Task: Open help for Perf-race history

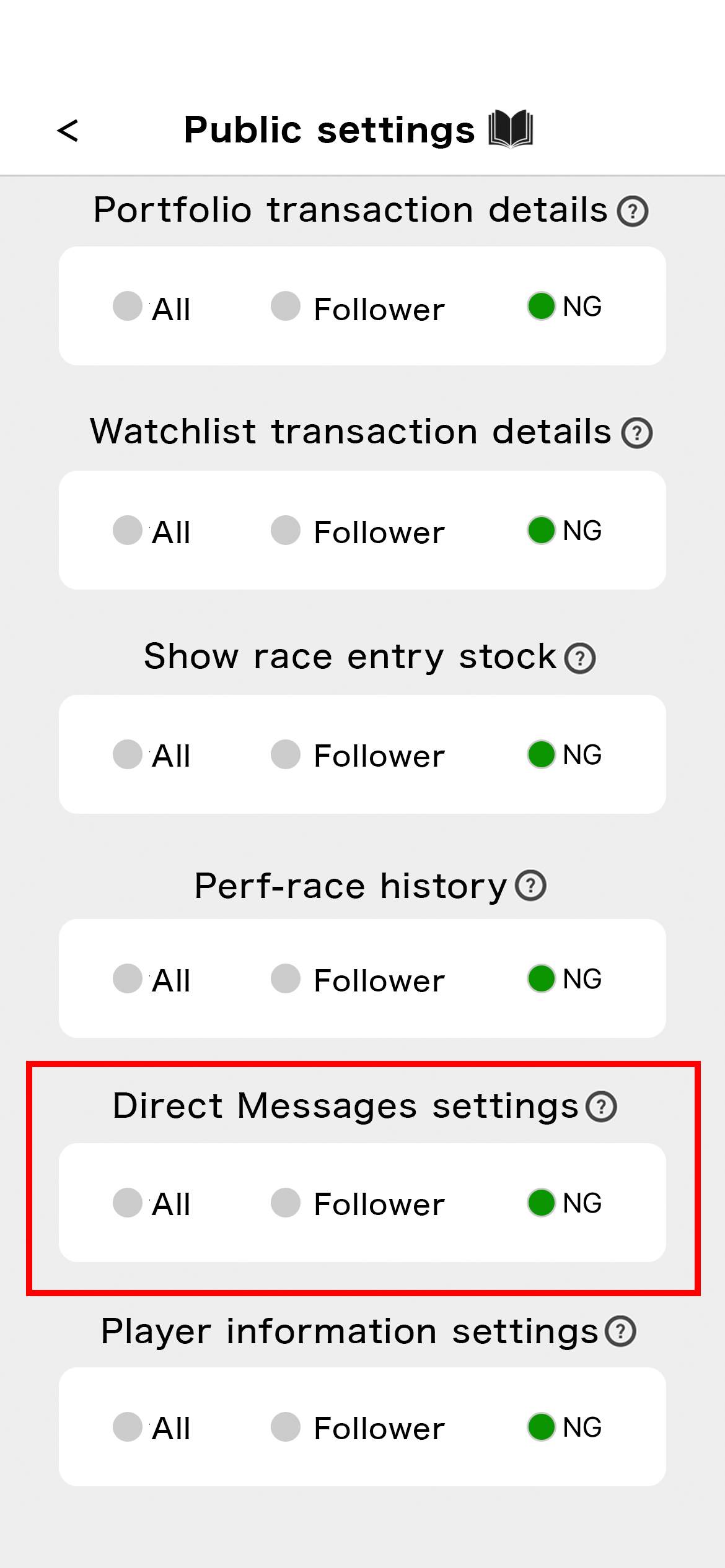Action: pyautogui.click(x=531, y=886)
